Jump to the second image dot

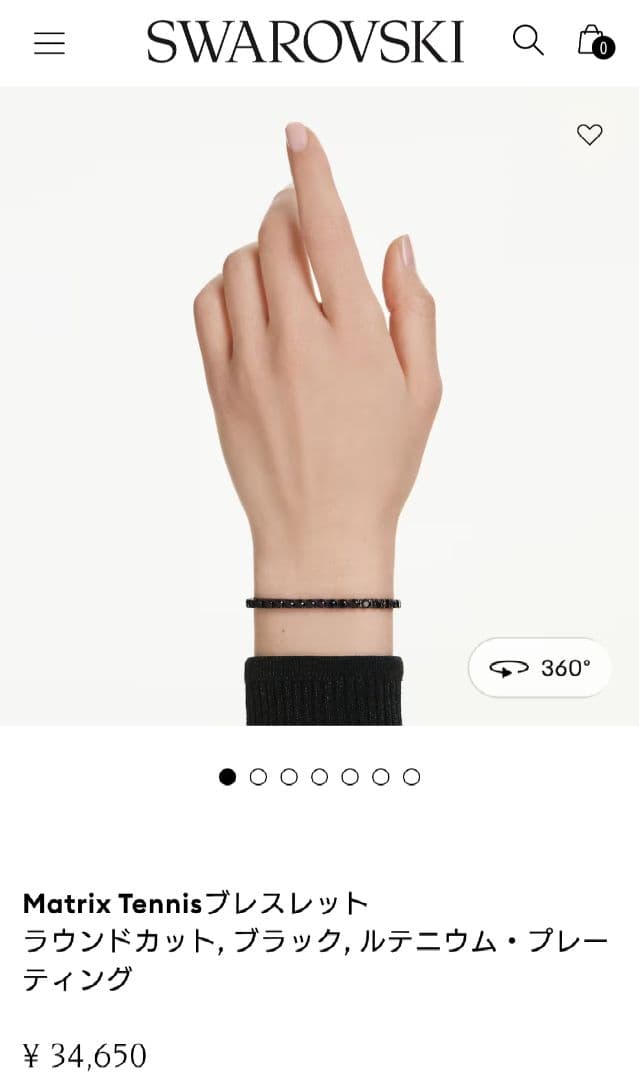[x=258, y=777]
